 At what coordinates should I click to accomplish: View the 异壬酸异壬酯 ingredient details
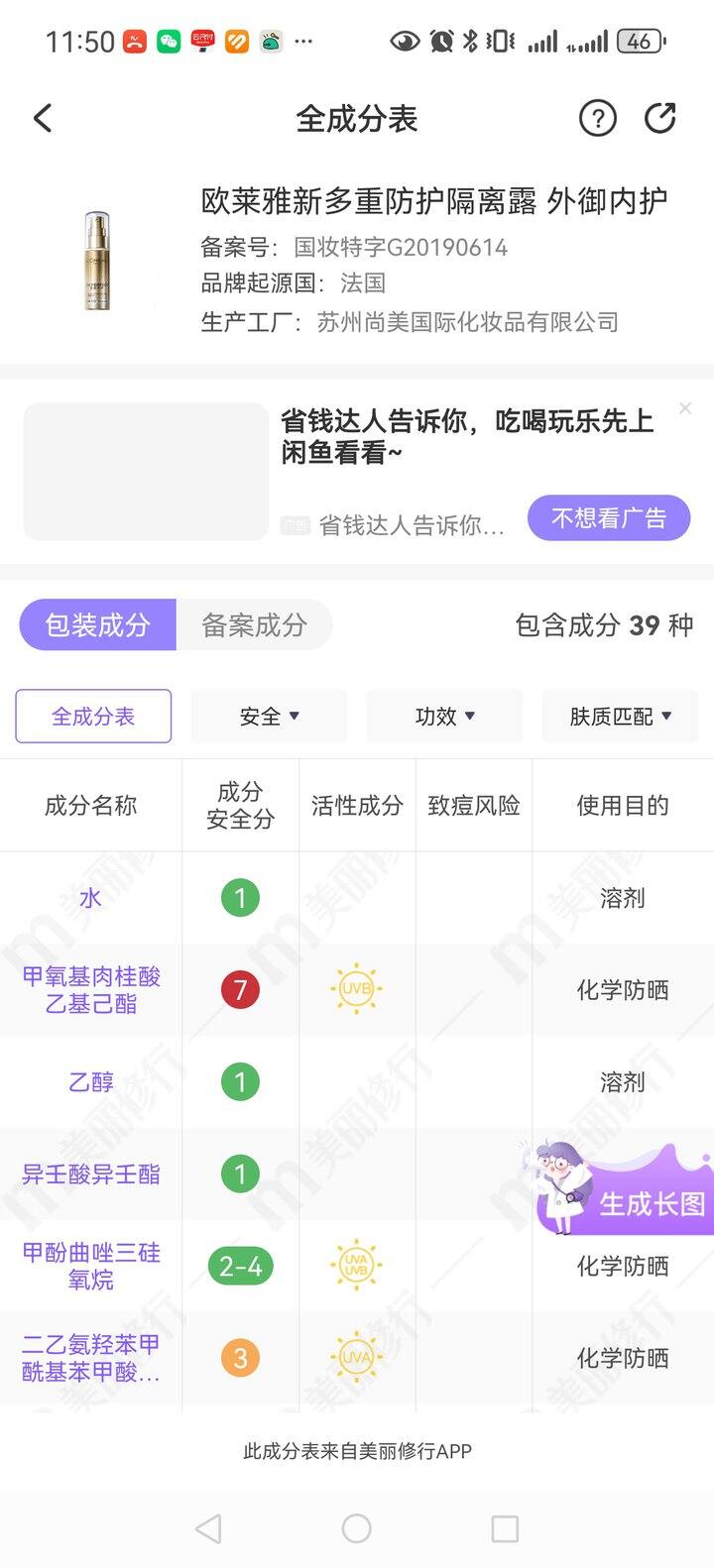coord(90,1175)
